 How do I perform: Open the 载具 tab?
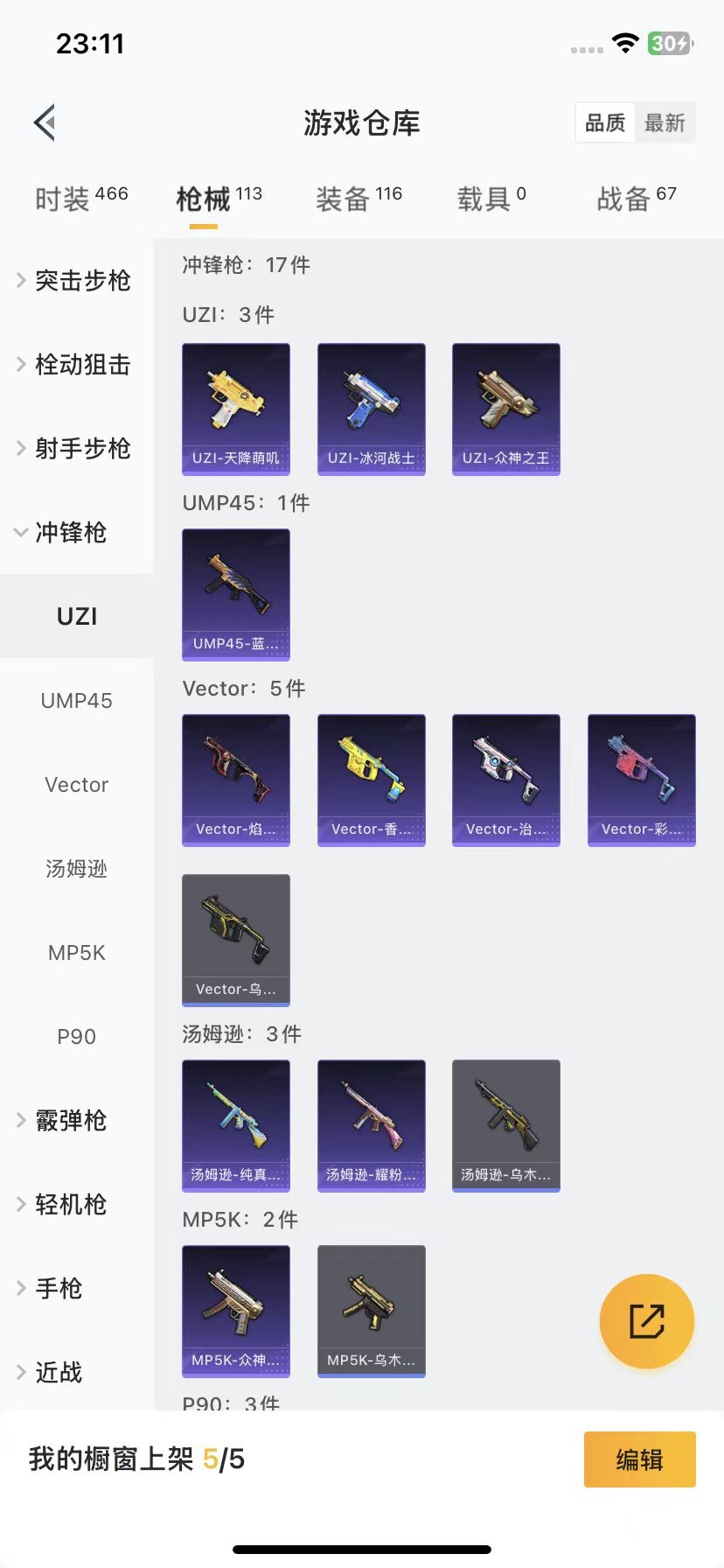pos(491,199)
